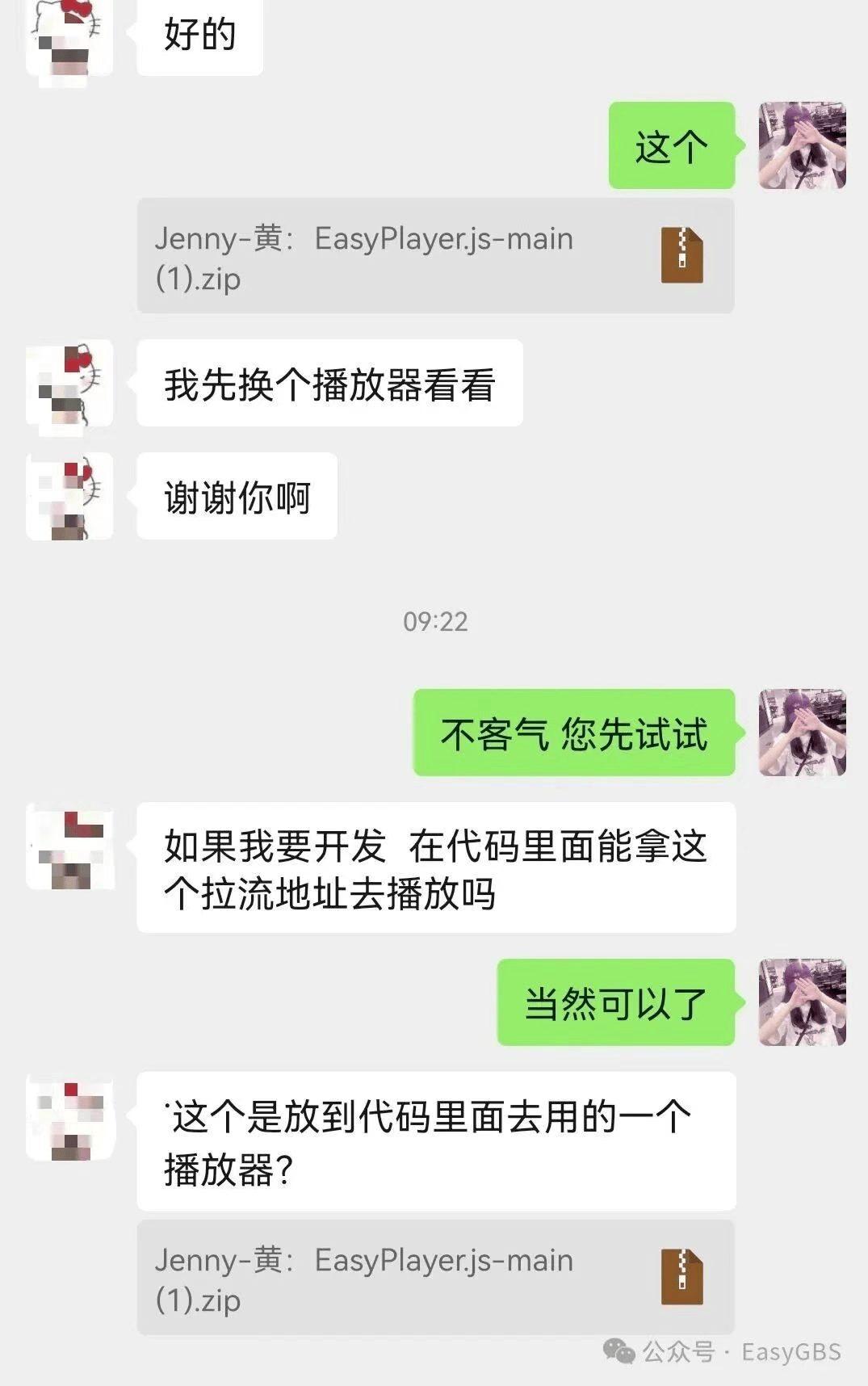View the profile avatar next to "谢谢你啊"
The width and height of the screenshot is (868, 1386).
pos(69,496)
